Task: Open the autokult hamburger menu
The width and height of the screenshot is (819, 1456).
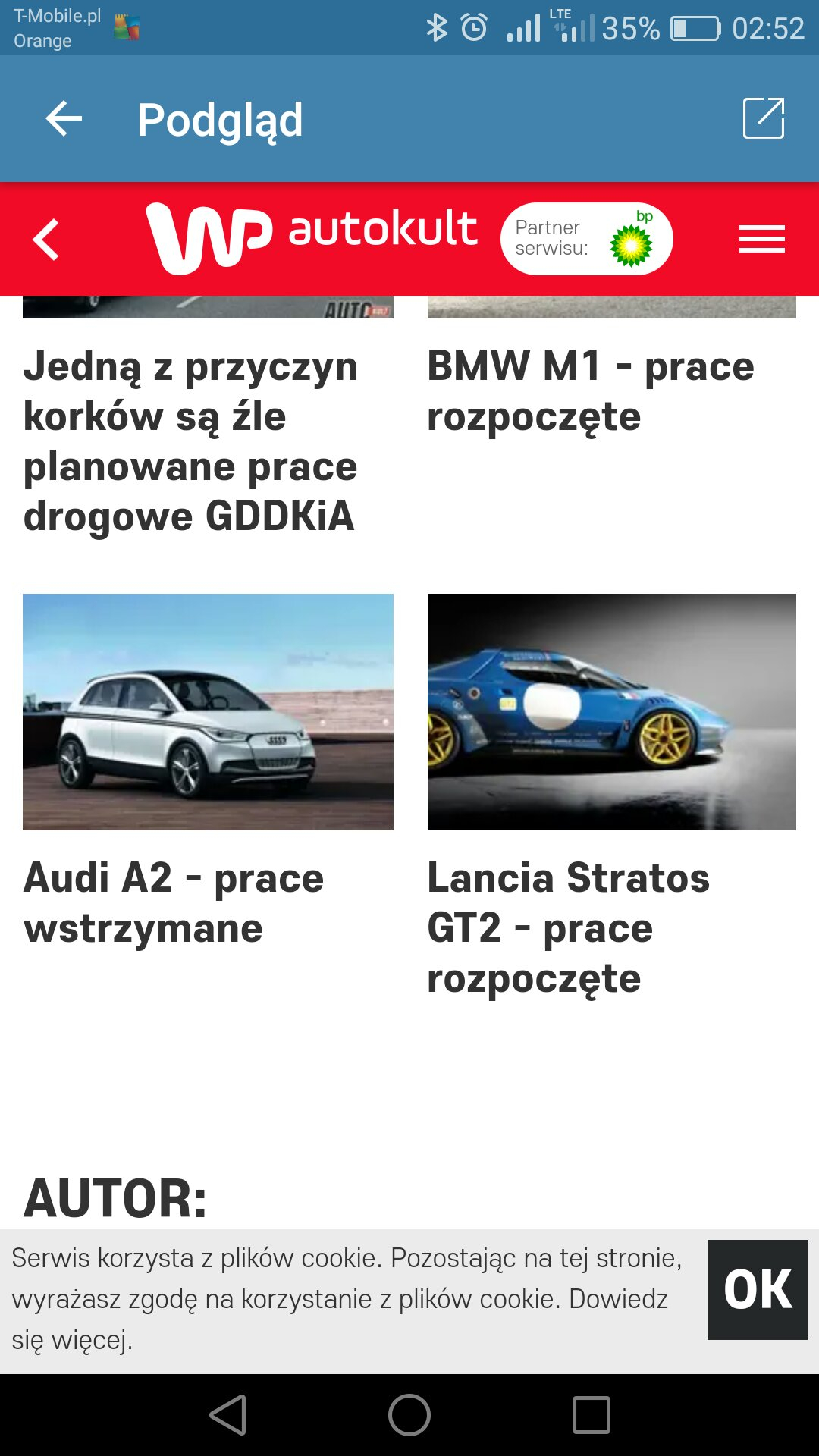Action: [761, 239]
